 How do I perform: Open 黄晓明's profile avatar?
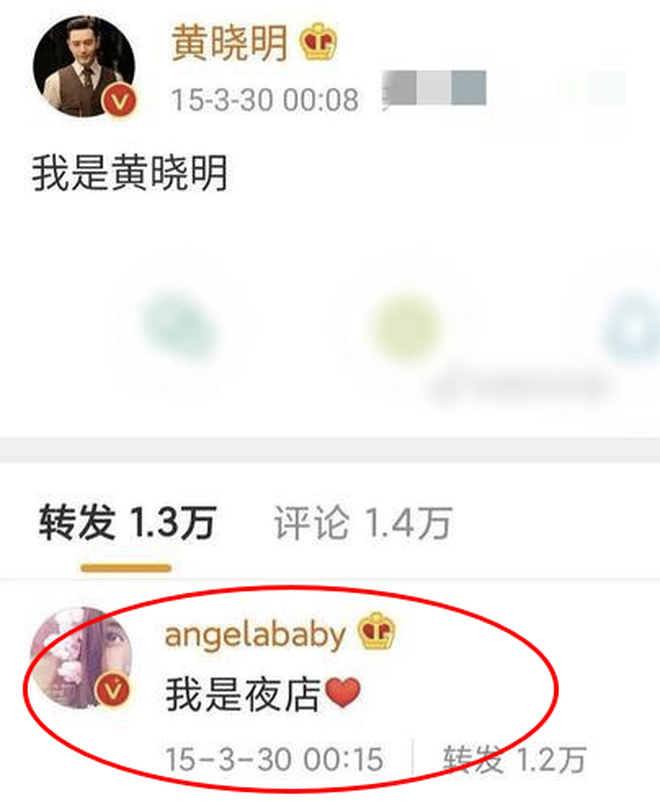84,67
